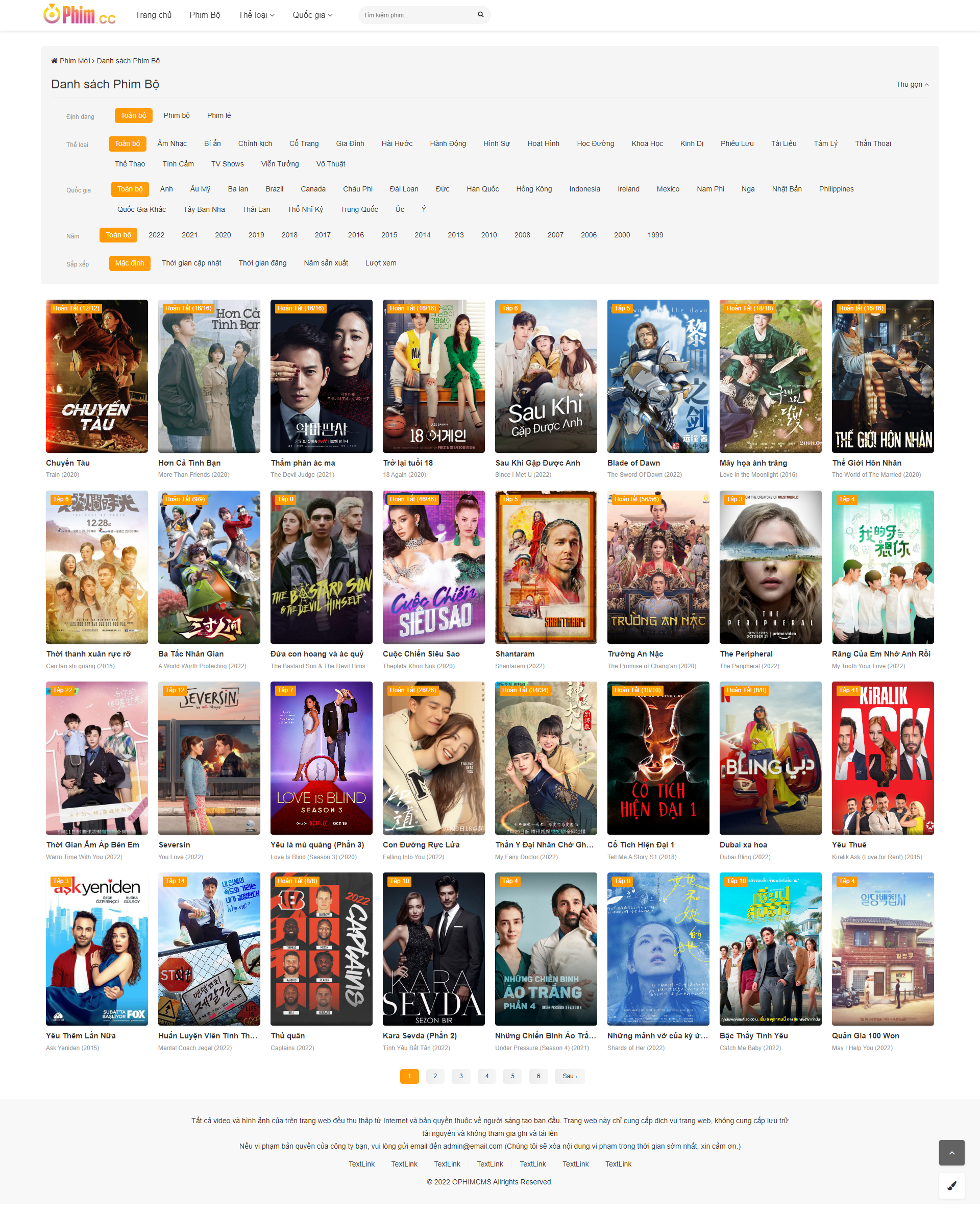Image resolution: width=980 pixels, height=1214 pixels.
Task: Open Quán Gia 100 Won card
Action: 883,949
